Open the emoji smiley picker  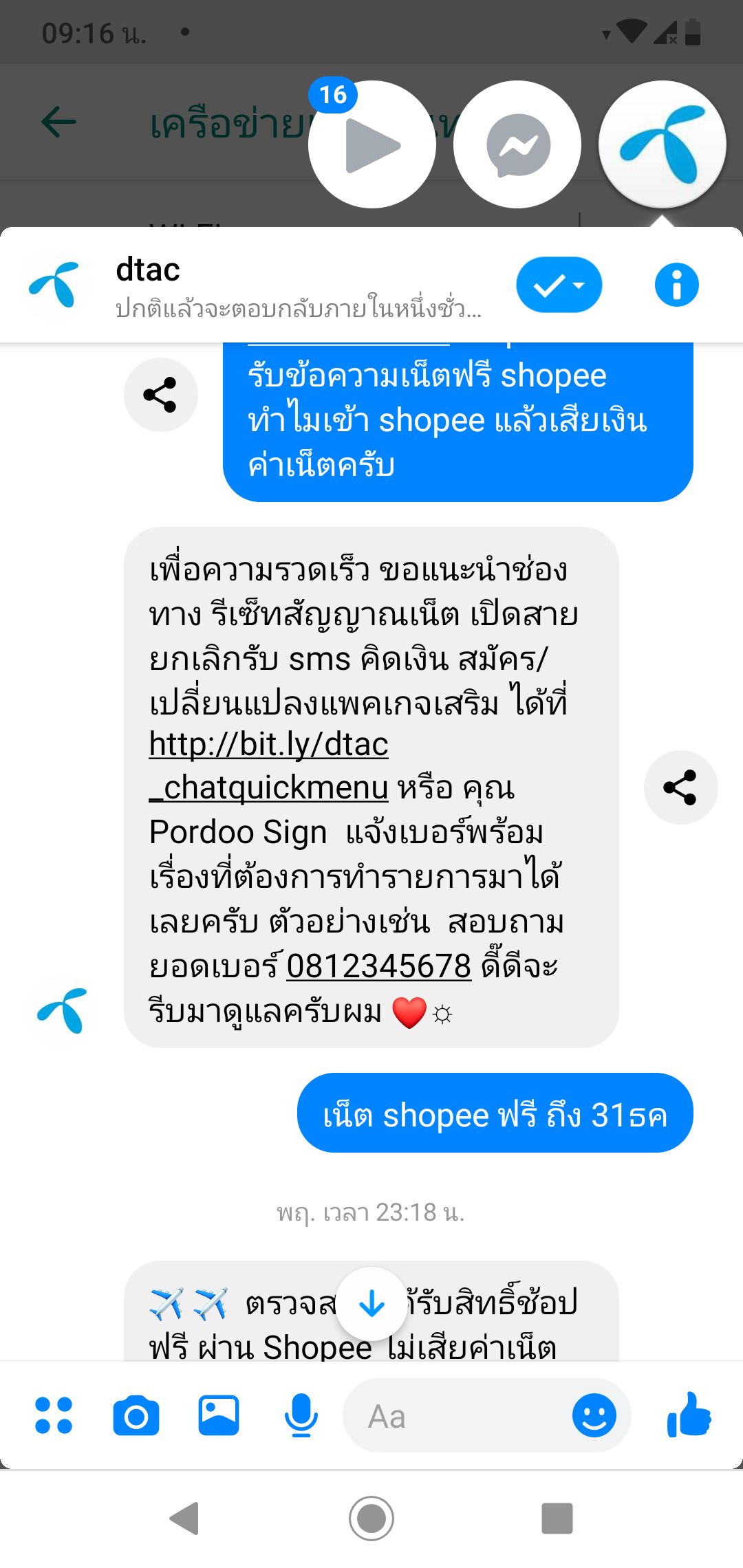pyautogui.click(x=594, y=1415)
